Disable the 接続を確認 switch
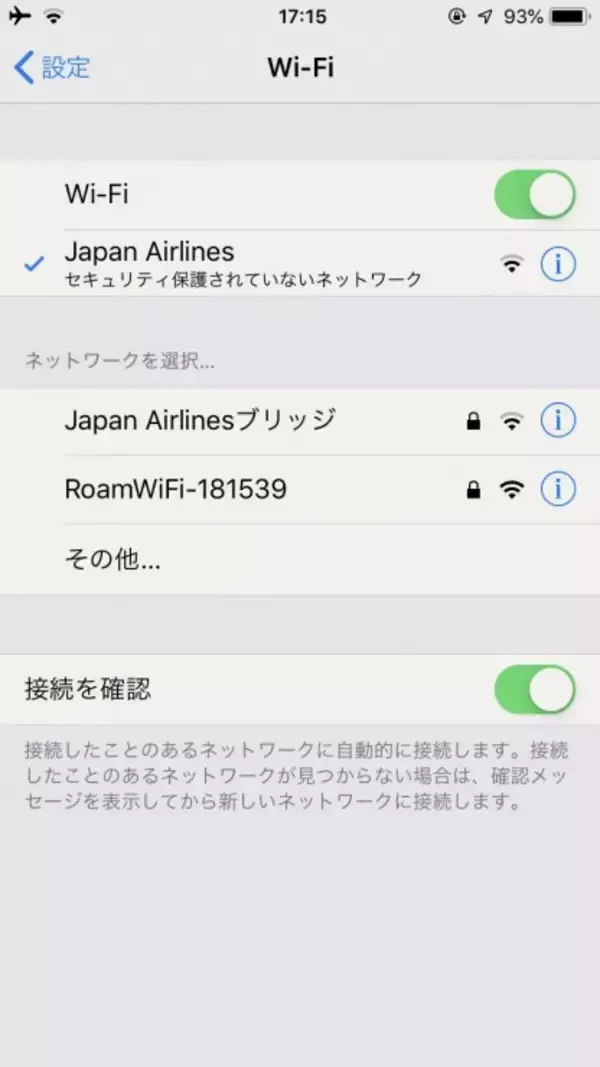 point(534,689)
